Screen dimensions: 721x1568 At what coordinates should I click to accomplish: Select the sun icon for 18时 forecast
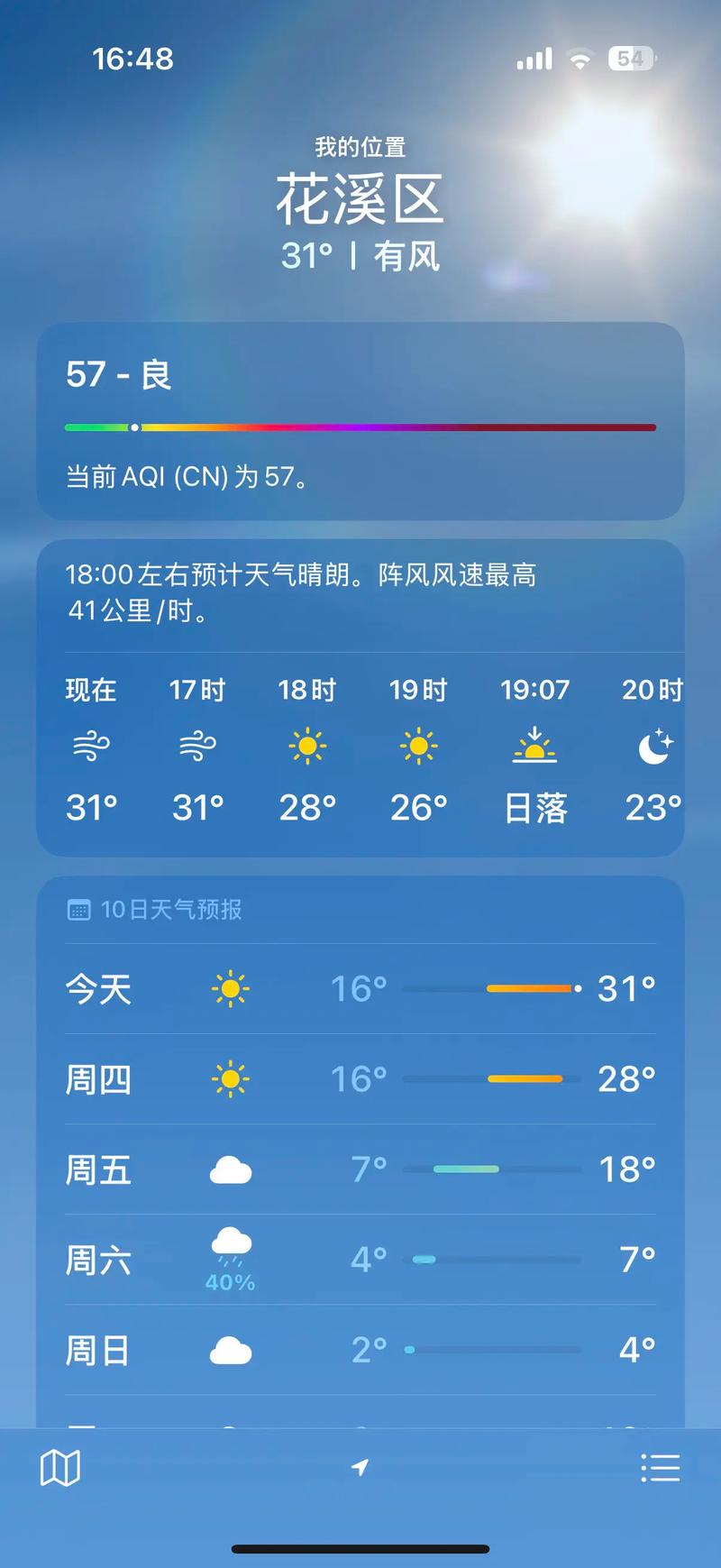[307, 745]
